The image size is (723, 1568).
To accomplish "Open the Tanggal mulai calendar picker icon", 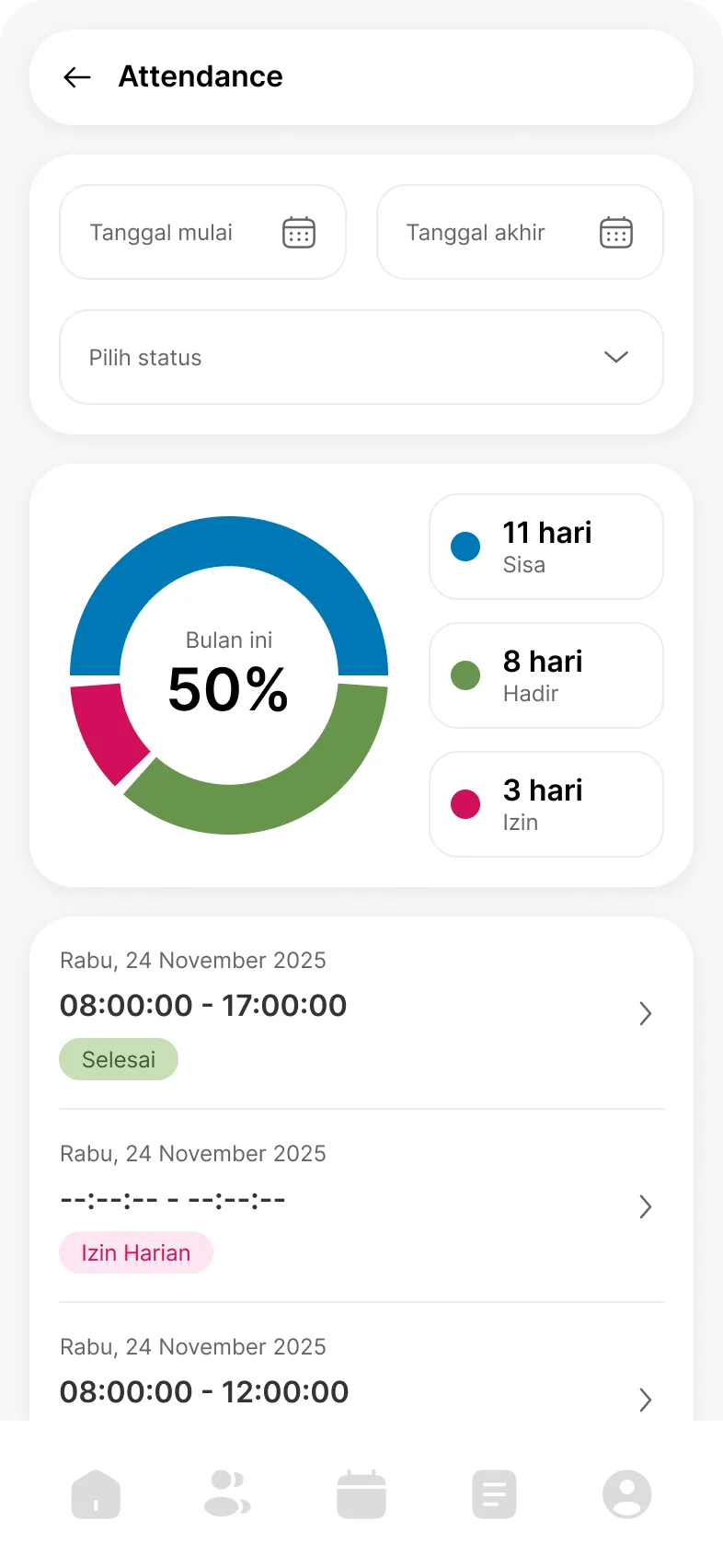I will click(298, 232).
